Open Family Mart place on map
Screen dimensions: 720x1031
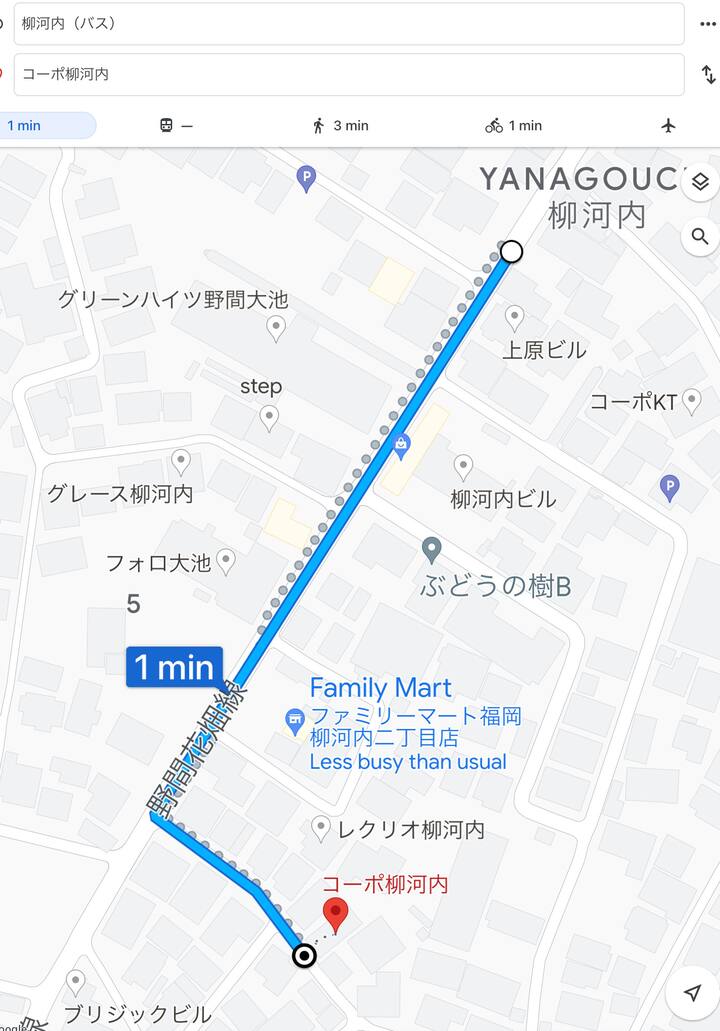coord(294,720)
